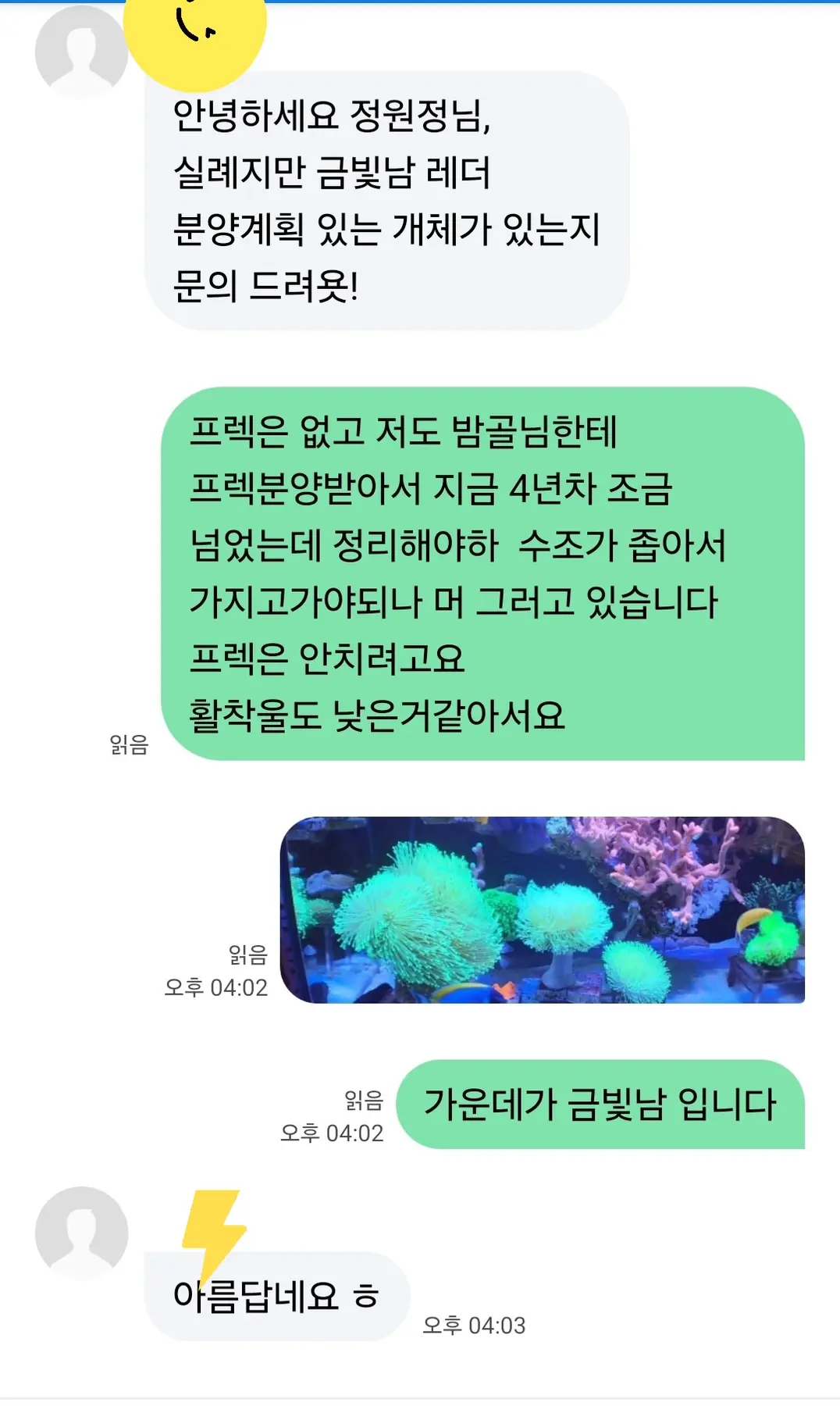
Task: View sender's profile avatar beside 안녕하세요 message
Action: click(80, 52)
